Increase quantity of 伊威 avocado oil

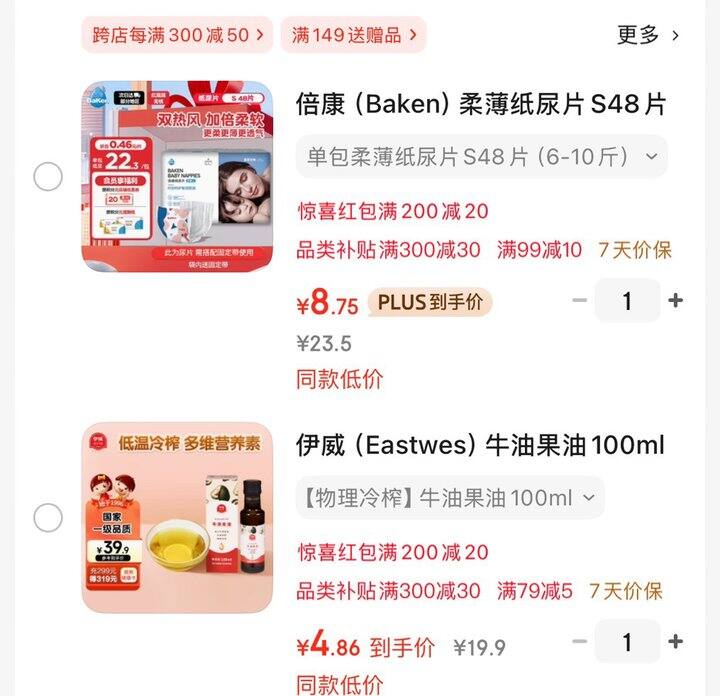click(x=676, y=642)
